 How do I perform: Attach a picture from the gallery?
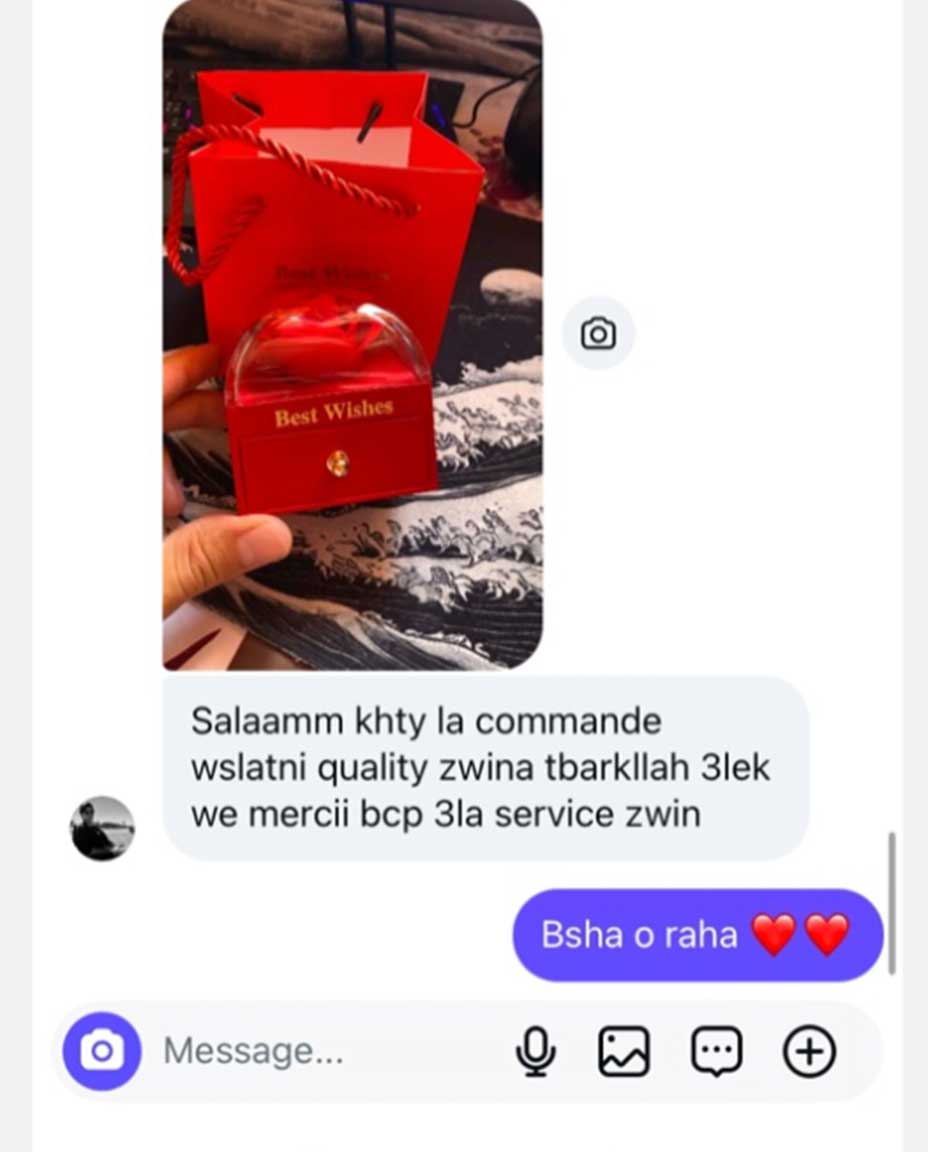click(x=624, y=1051)
